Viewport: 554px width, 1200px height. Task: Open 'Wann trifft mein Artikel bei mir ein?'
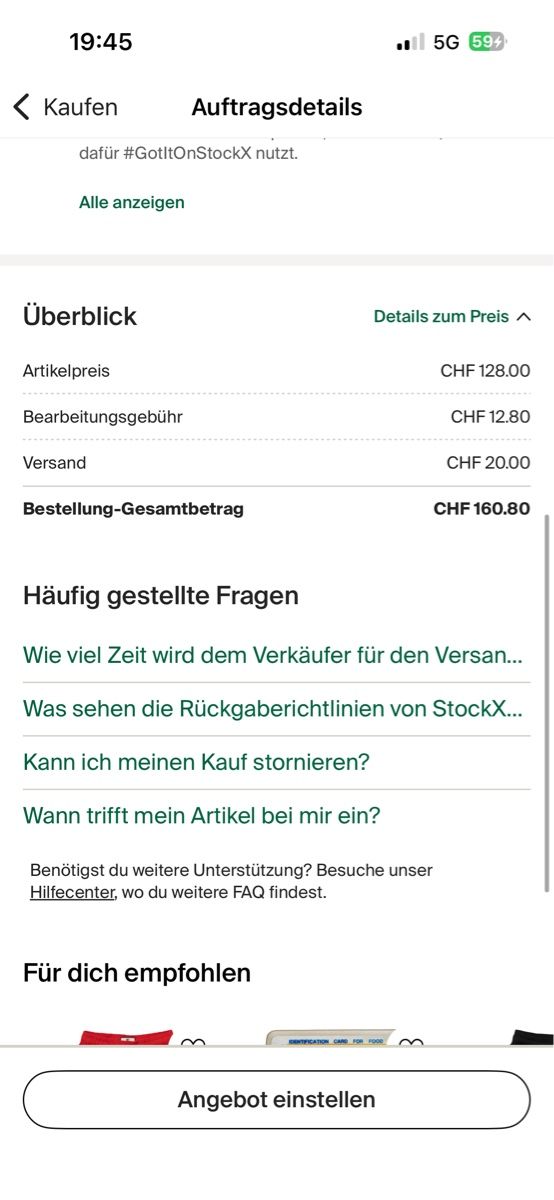[202, 815]
